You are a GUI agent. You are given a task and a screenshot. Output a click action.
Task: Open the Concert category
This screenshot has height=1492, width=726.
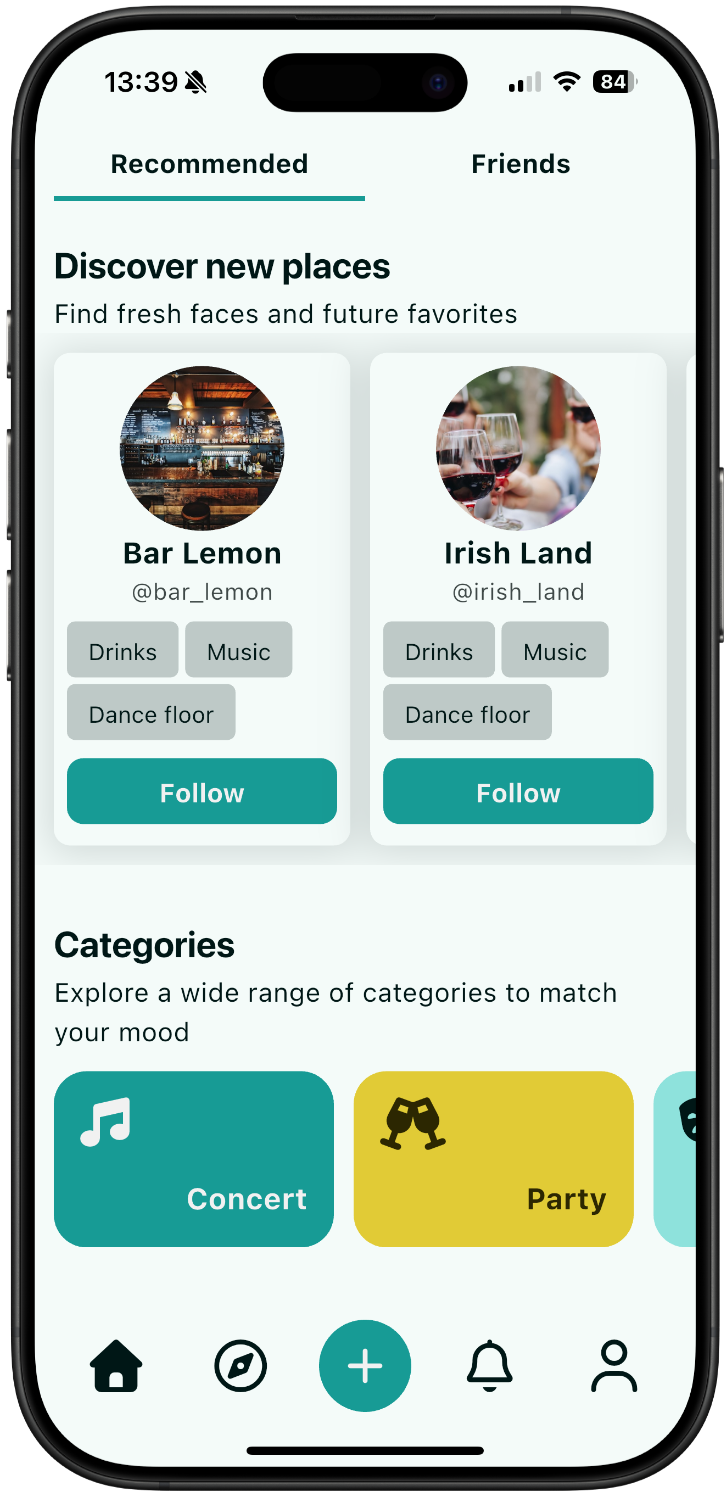pos(194,1159)
